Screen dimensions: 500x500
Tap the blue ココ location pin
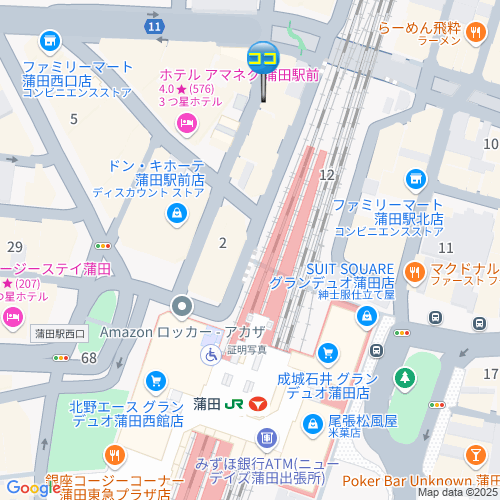tap(263, 57)
